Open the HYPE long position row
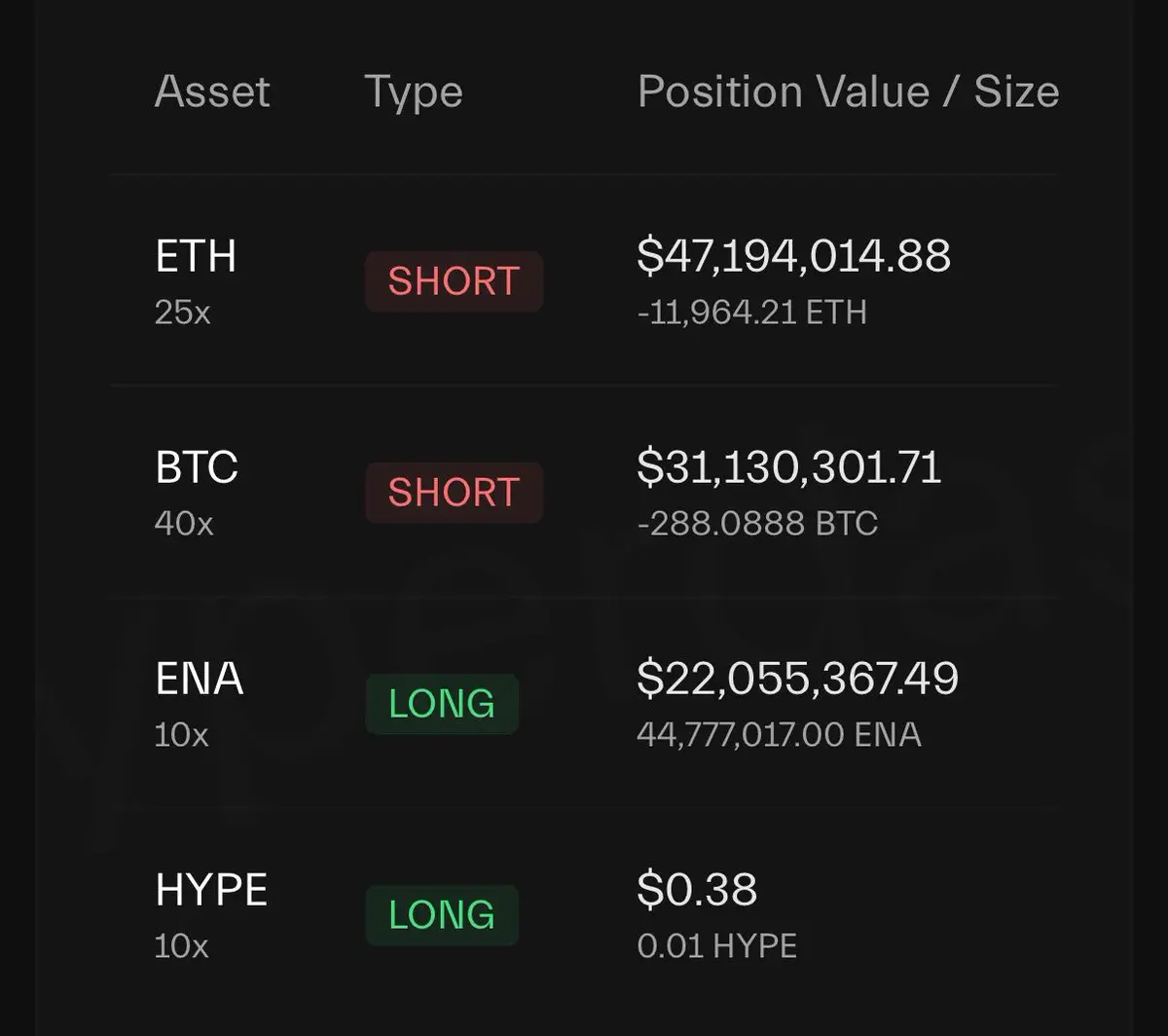Image resolution: width=1168 pixels, height=1036 pixels. click(x=583, y=913)
